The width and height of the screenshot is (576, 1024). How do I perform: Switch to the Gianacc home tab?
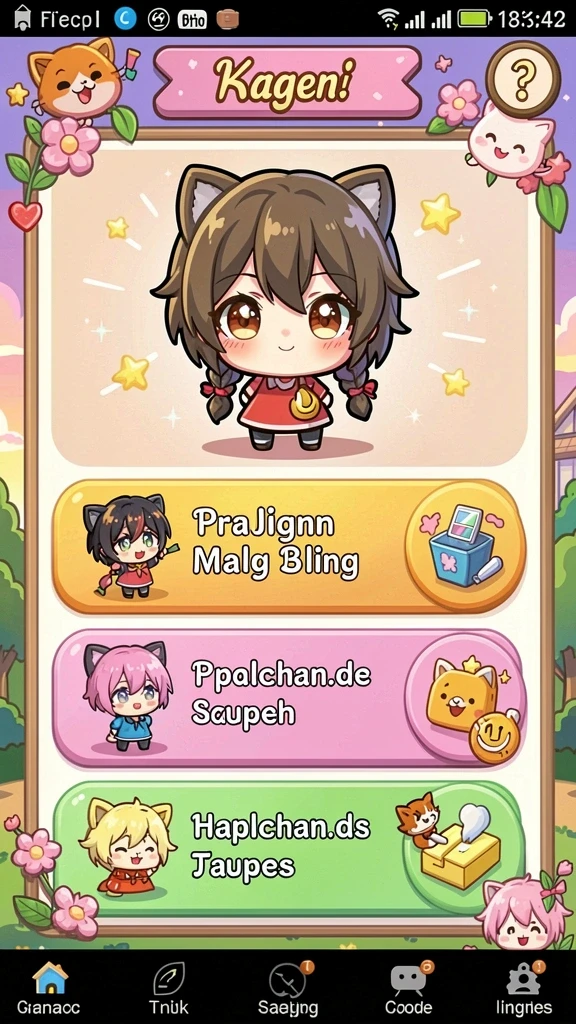click(48, 988)
